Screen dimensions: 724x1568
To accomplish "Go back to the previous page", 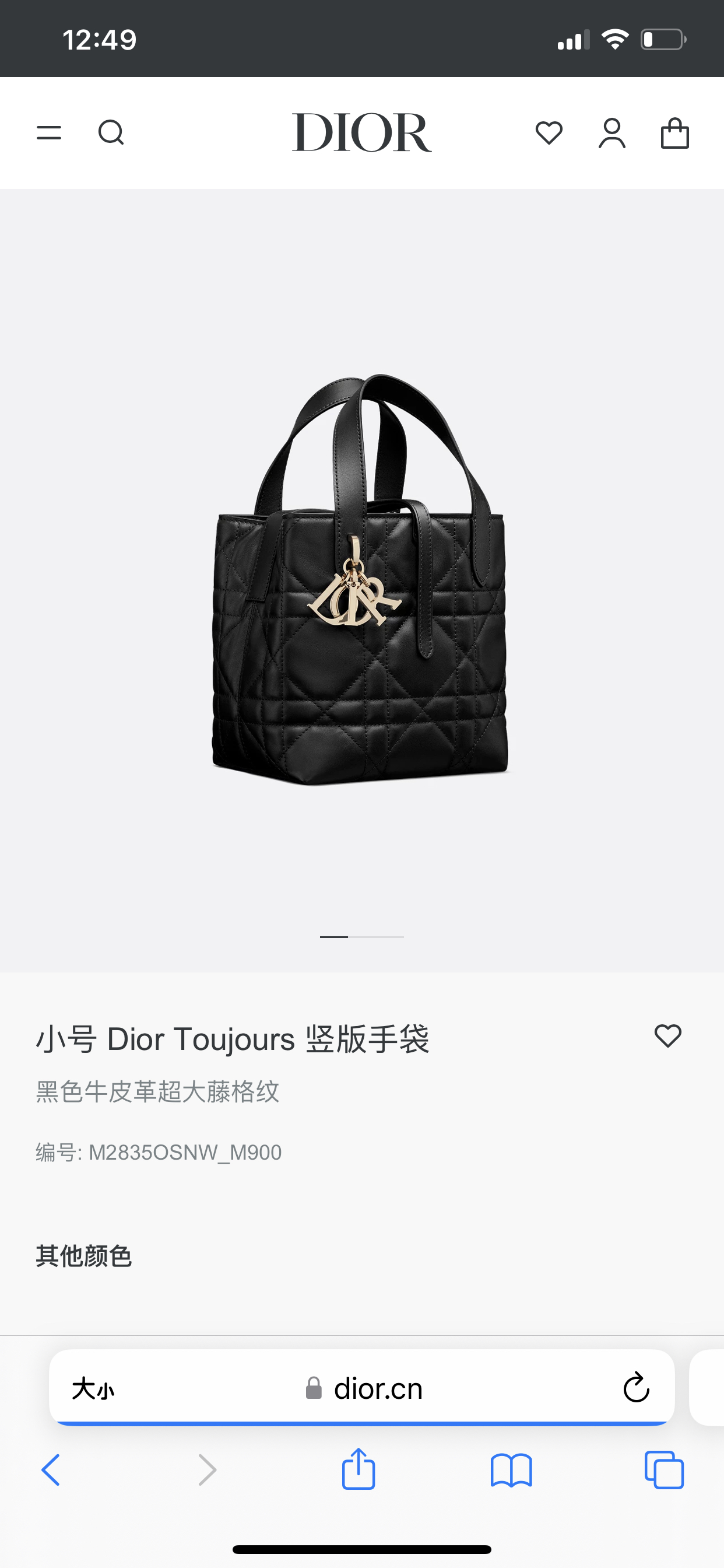I will [51, 1471].
